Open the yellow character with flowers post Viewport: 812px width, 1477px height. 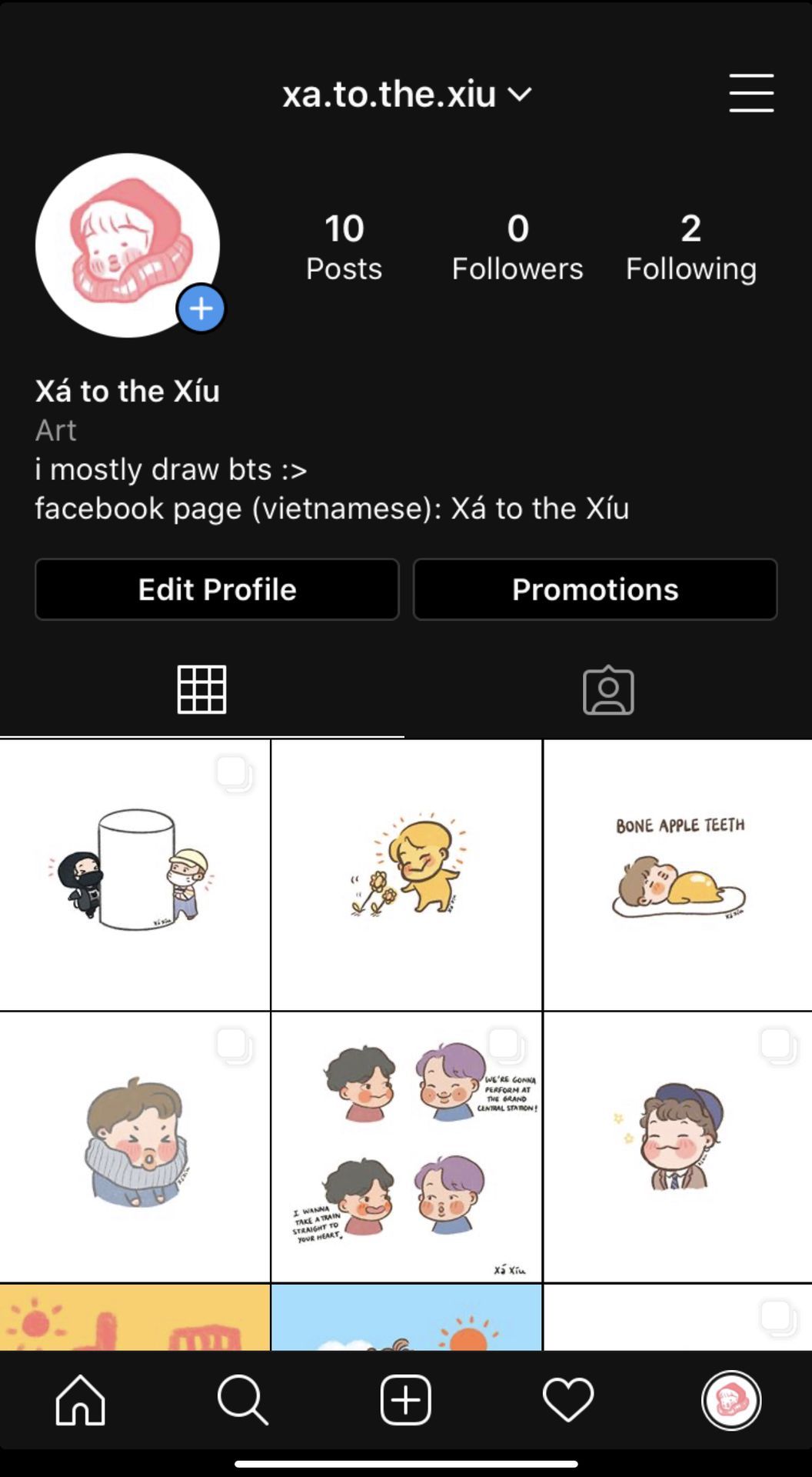pyautogui.click(x=407, y=875)
